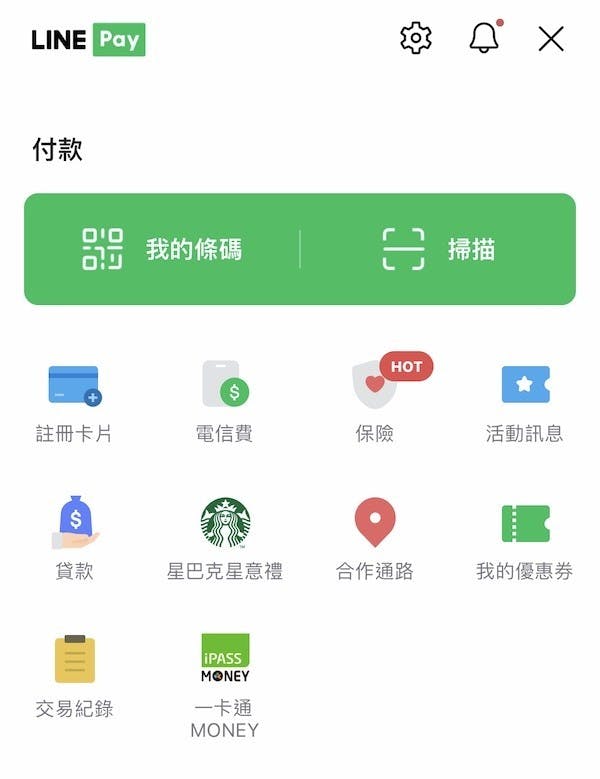Open 註冊卡片 to register a card
Screen dimensions: 600x779
(x=74, y=398)
